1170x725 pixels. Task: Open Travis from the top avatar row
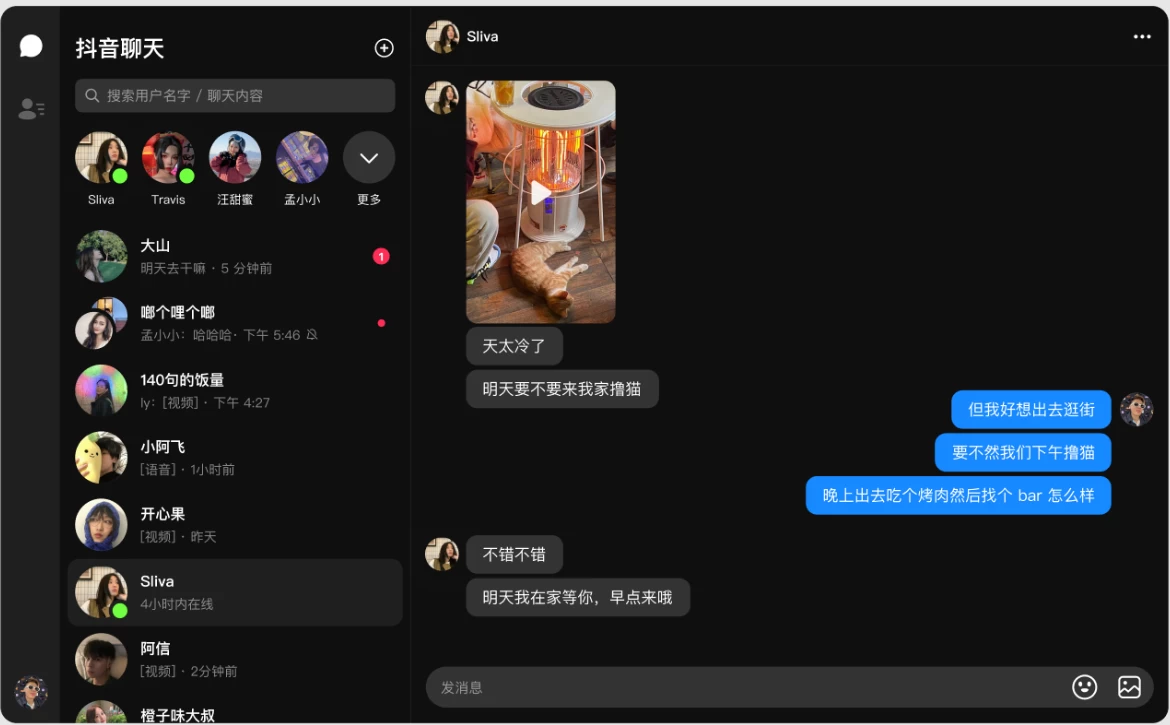168,158
